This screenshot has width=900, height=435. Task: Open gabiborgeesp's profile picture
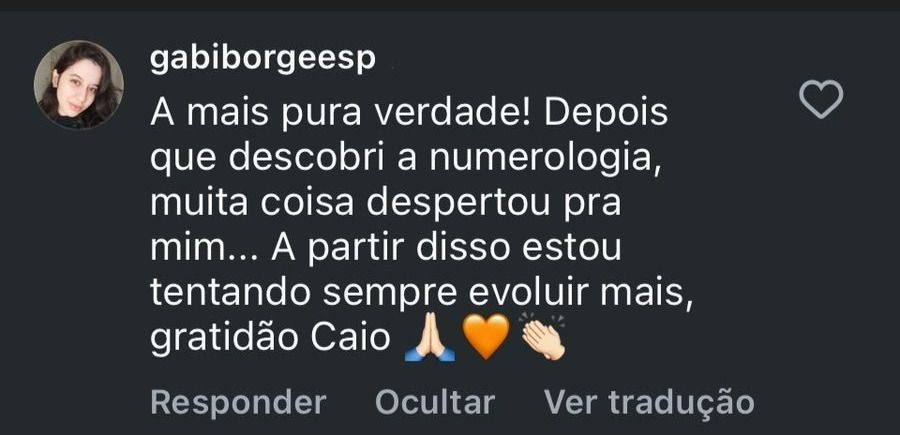pos(79,85)
